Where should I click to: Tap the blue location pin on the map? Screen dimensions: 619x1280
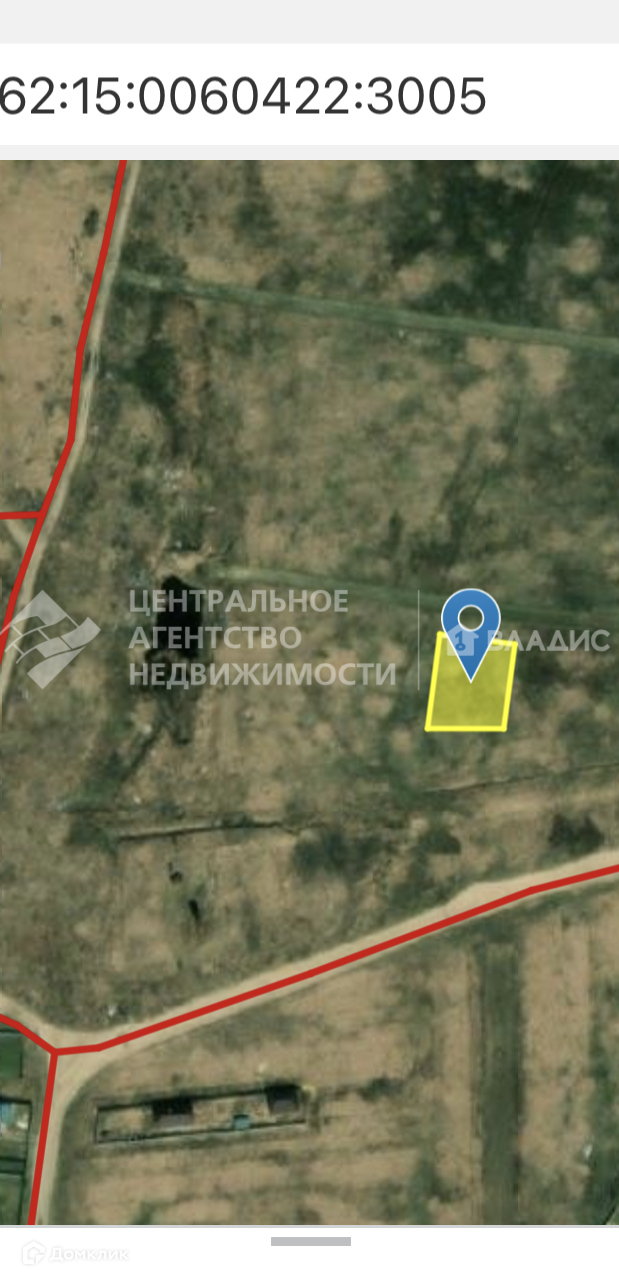click(470, 620)
